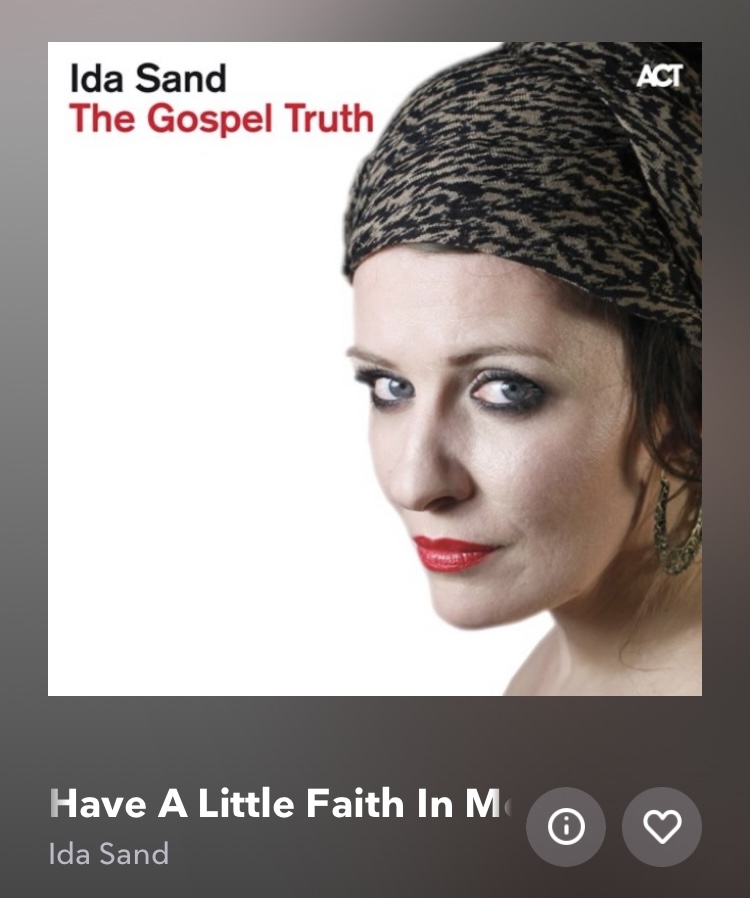
Task: Tap The Gospel Truth album cover
Action: pyautogui.click(x=374, y=368)
